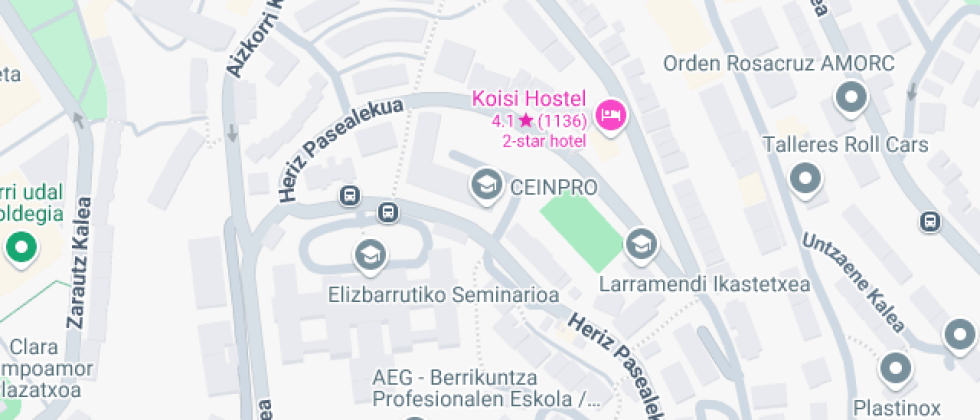
Task: Select the bus stop nearest Elizbarrutiko Seminarioa
Action: click(x=388, y=212)
